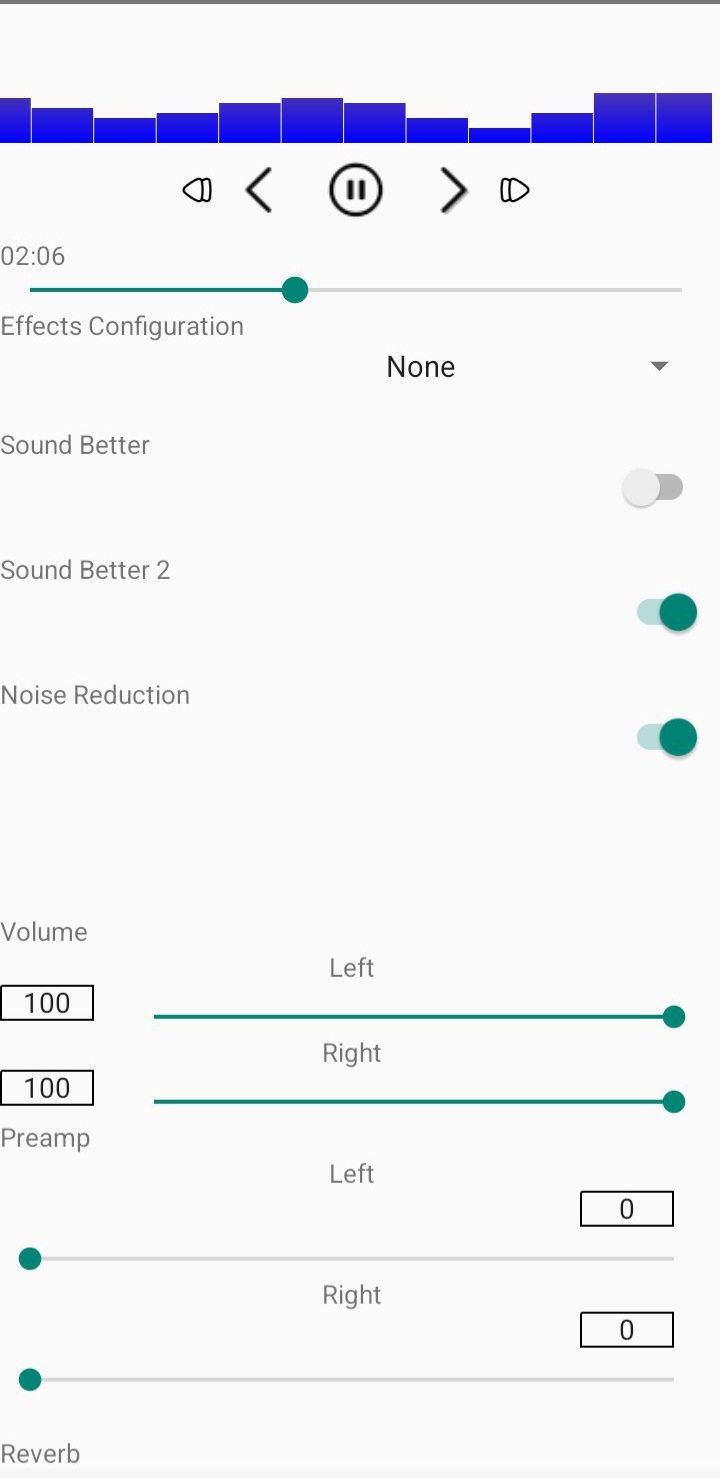This screenshot has width=720, height=1478.
Task: Turn off Sound Better 2
Action: click(x=667, y=612)
